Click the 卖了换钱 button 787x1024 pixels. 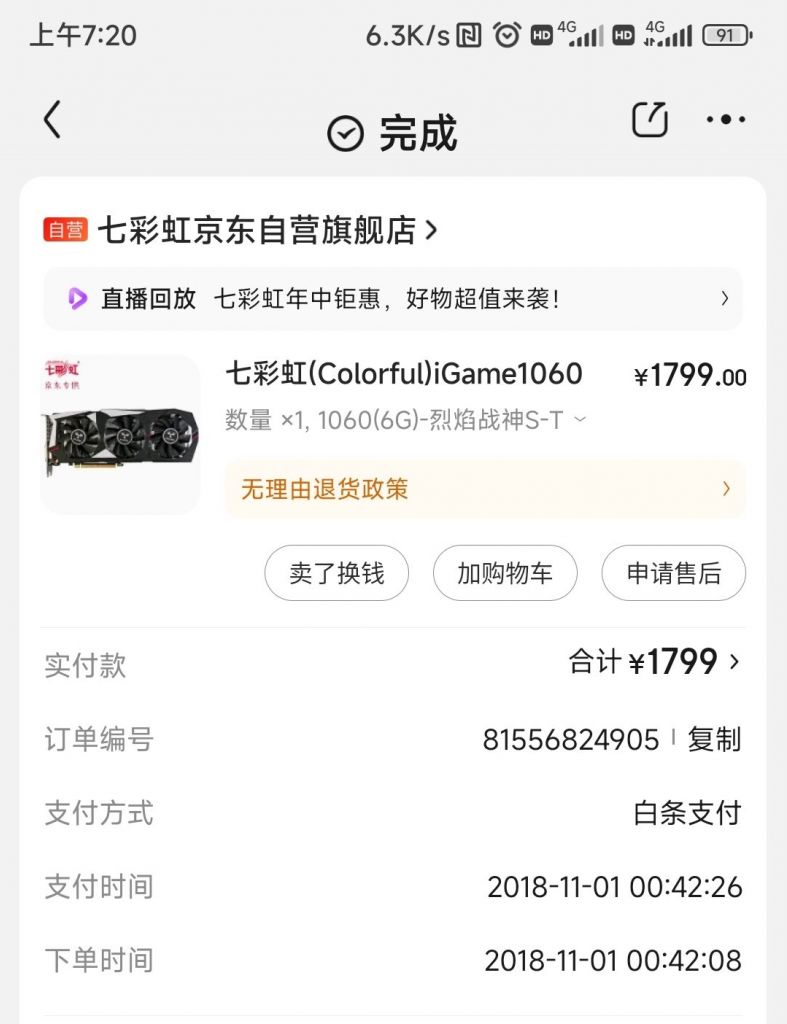[x=336, y=573]
